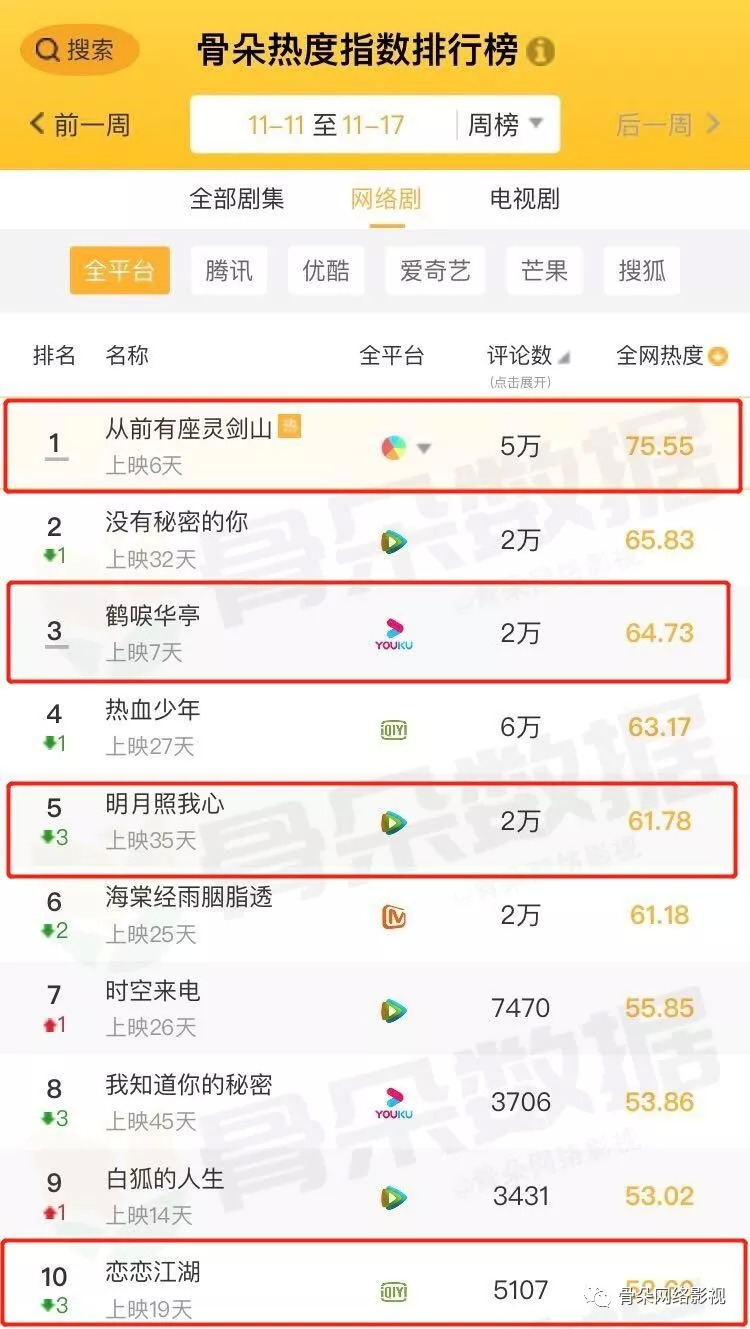This screenshot has height=1329, width=750.
Task: Expand platform arrow for 从前有座灵剑山
Action: tap(424, 448)
